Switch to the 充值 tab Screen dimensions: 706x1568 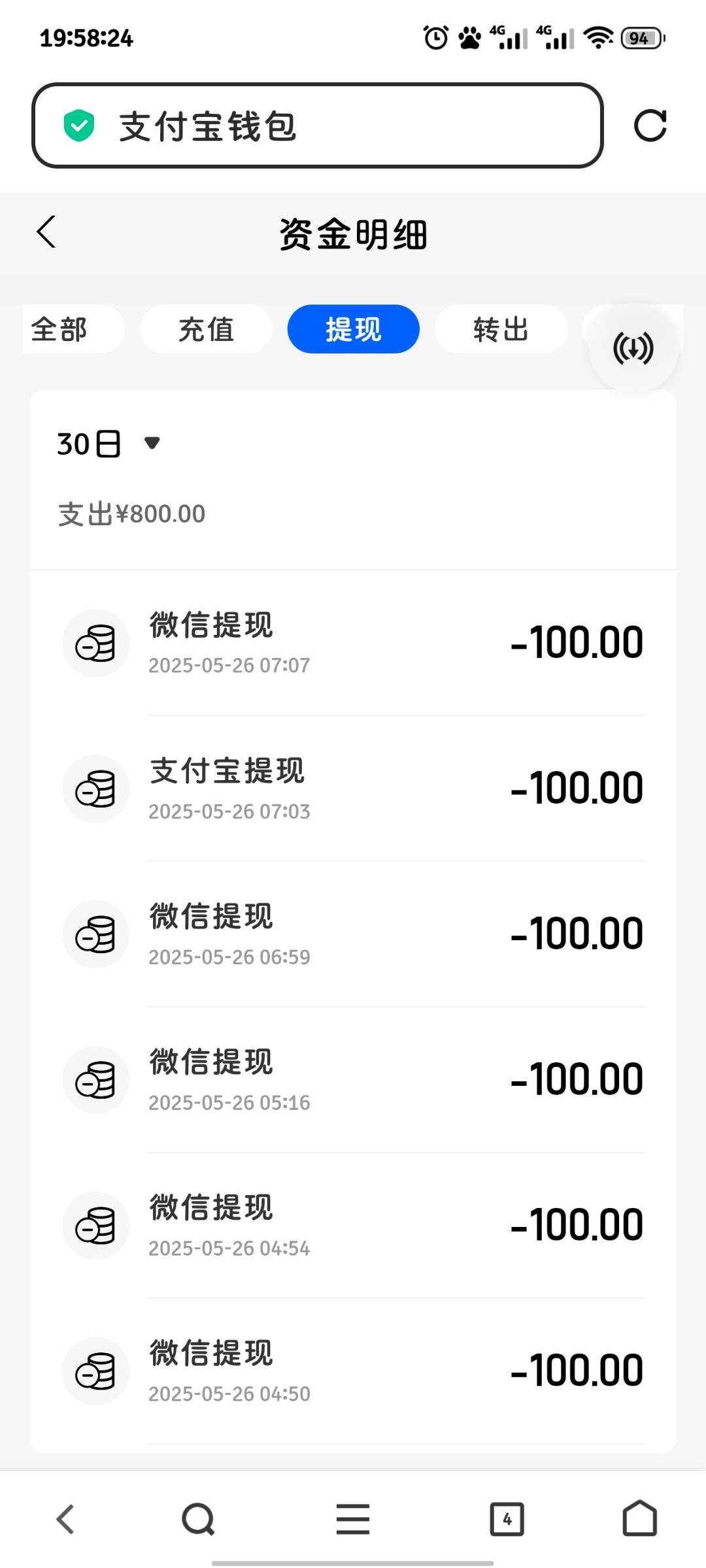click(x=206, y=329)
